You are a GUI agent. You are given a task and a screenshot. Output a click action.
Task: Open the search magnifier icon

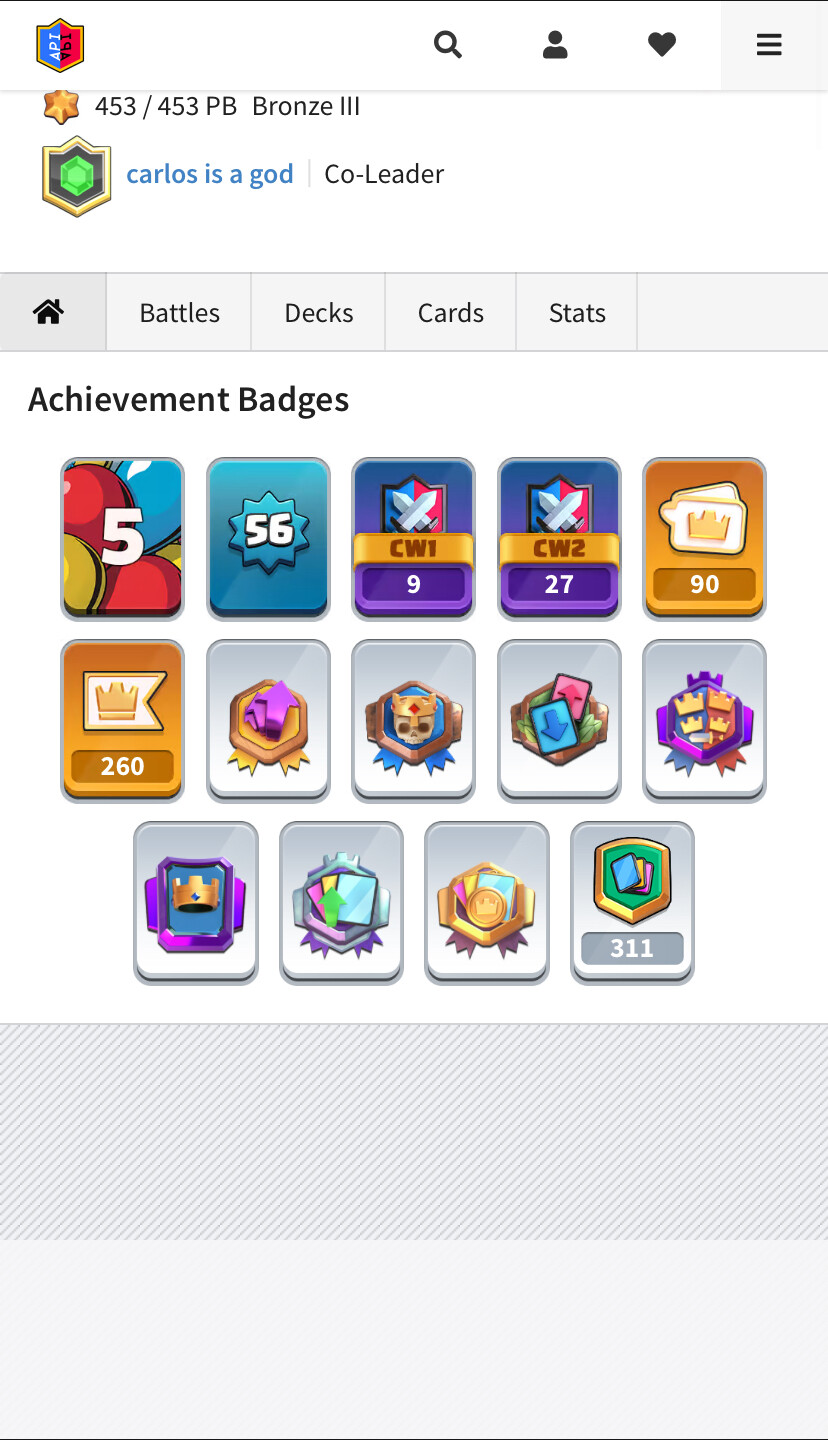point(447,45)
